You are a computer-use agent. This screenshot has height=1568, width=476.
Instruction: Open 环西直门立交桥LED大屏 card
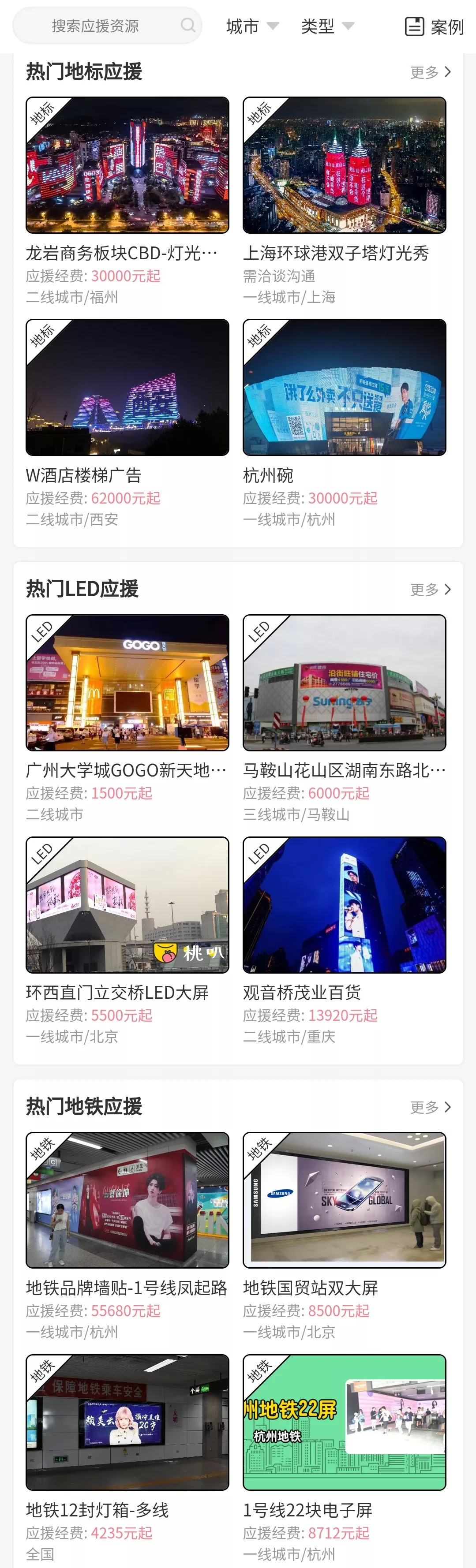tap(127, 905)
